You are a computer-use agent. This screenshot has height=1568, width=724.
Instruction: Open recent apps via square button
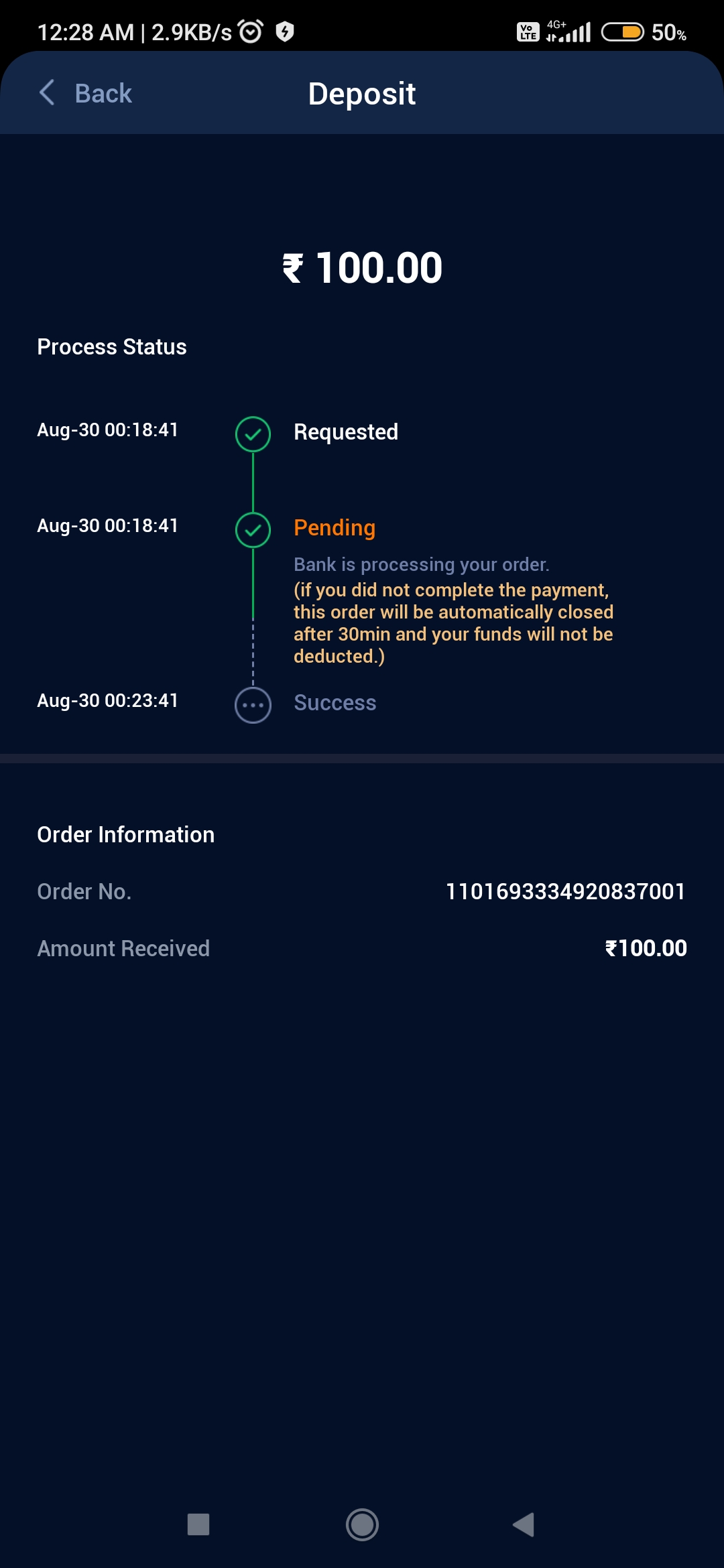click(x=198, y=1524)
